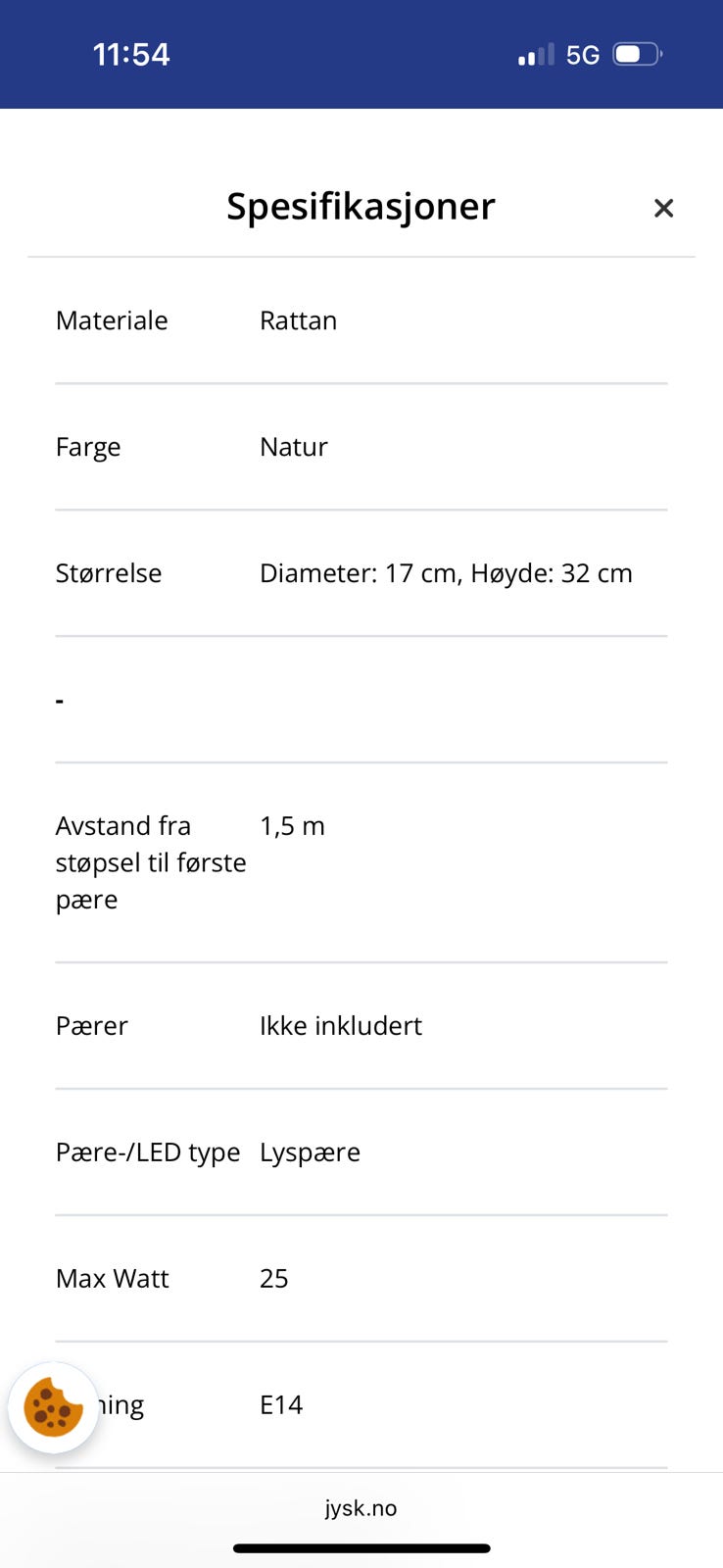This screenshot has width=723, height=1568.
Task: Click the Lyspære bulb type value
Action: 311,1152
